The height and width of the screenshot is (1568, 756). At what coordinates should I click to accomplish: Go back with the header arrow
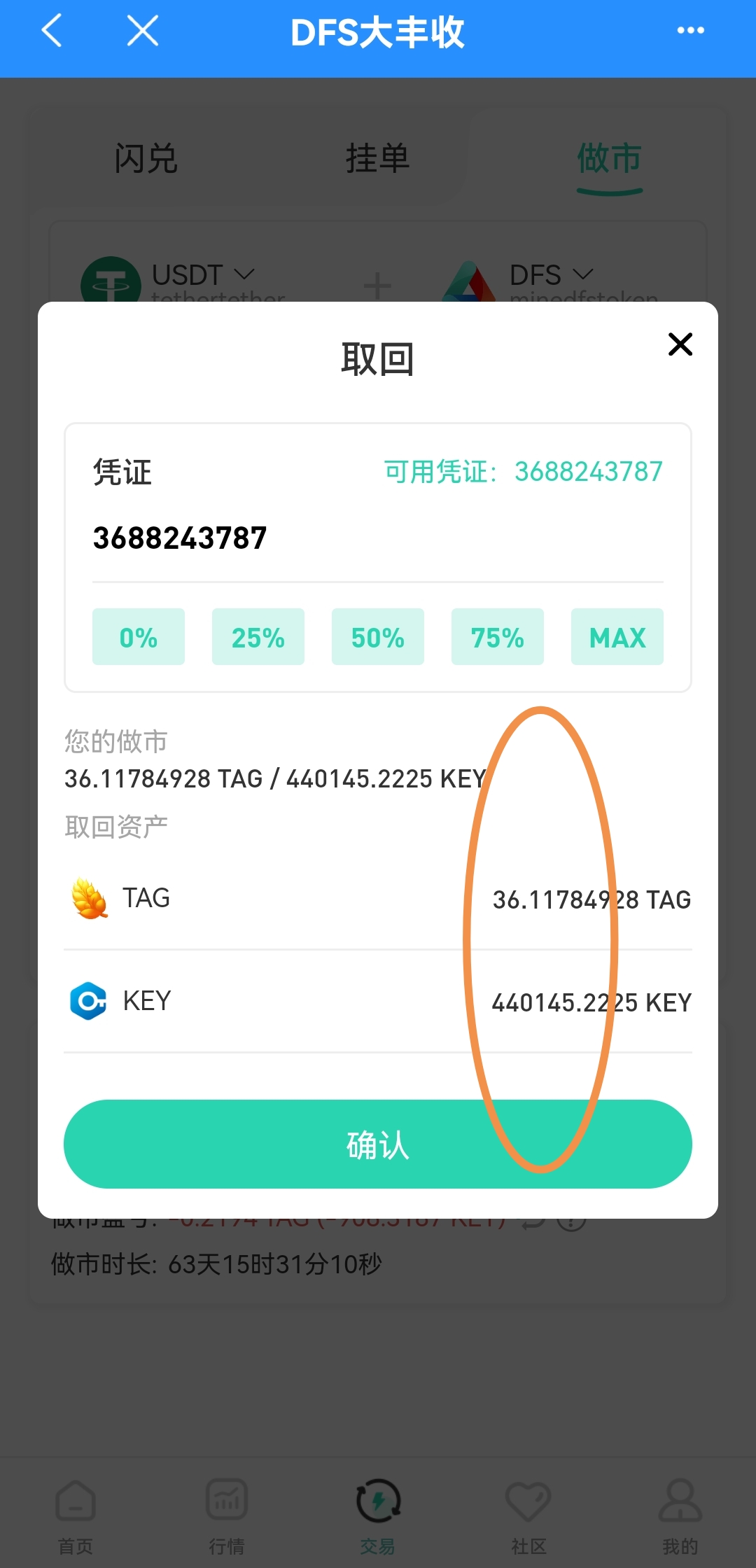[x=52, y=31]
